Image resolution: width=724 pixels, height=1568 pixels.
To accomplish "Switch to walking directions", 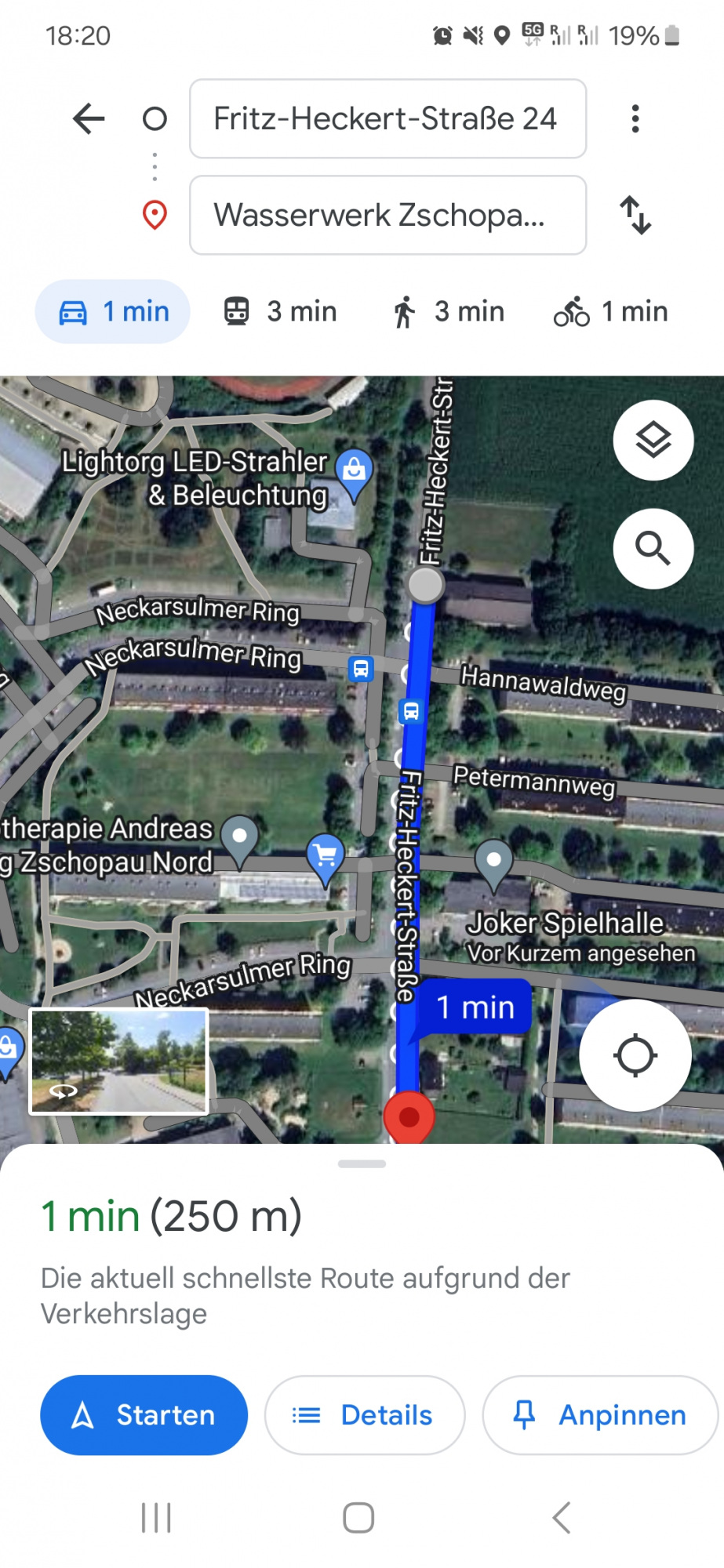I will click(449, 312).
